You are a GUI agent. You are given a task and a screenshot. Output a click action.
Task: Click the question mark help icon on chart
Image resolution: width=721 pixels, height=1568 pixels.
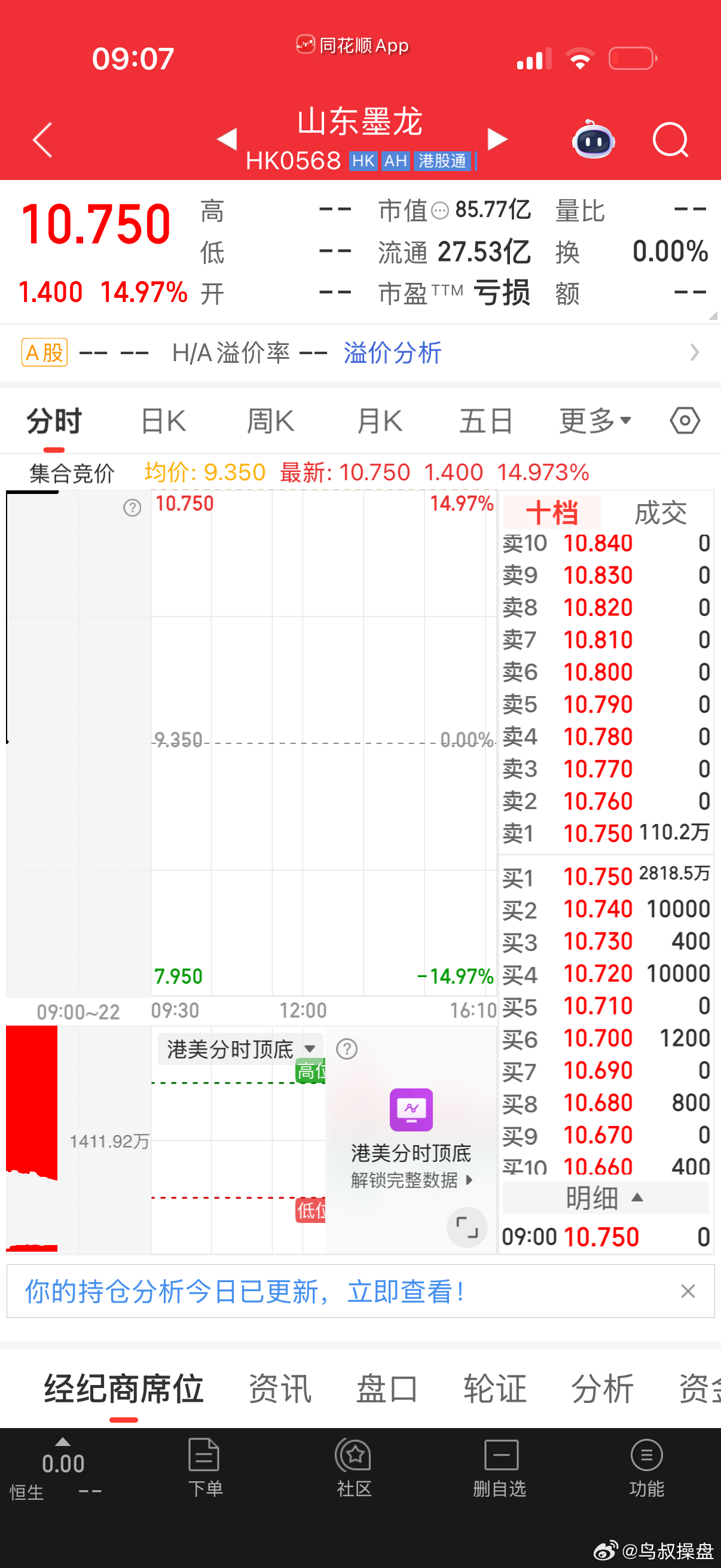(131, 509)
